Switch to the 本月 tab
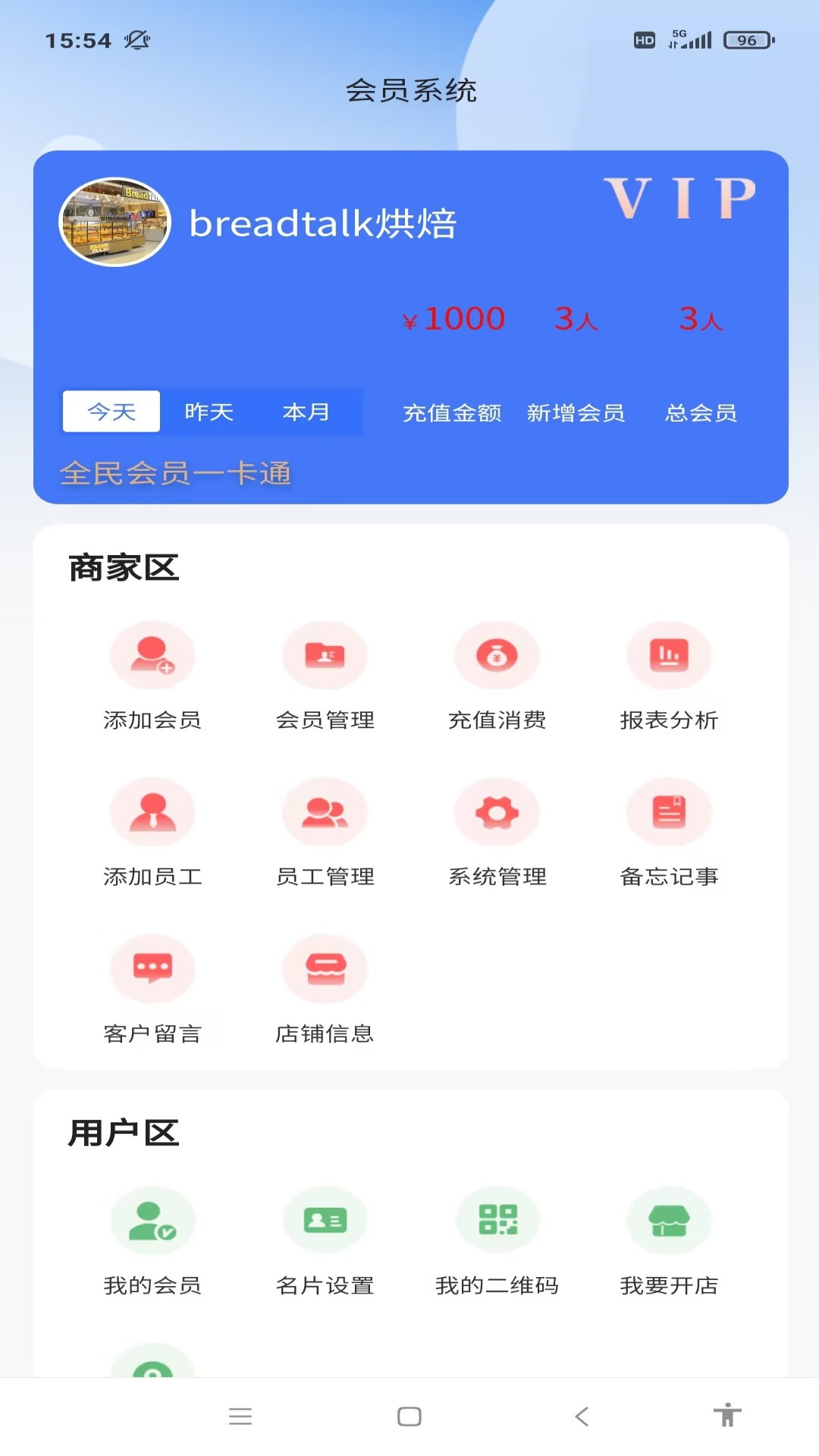This screenshot has width=819, height=1456. [306, 411]
